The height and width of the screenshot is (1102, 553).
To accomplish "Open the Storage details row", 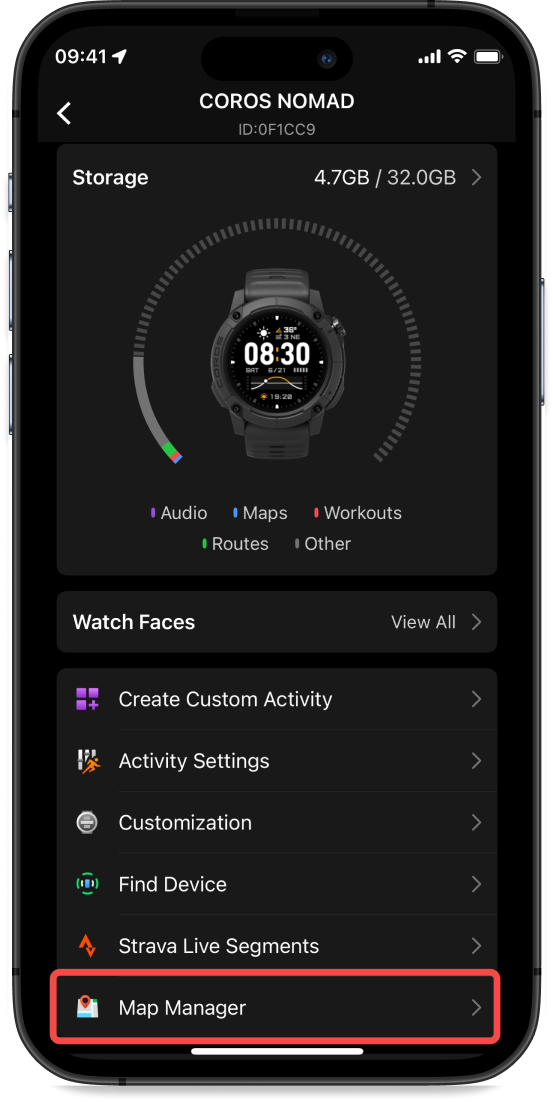I will pyautogui.click(x=277, y=177).
